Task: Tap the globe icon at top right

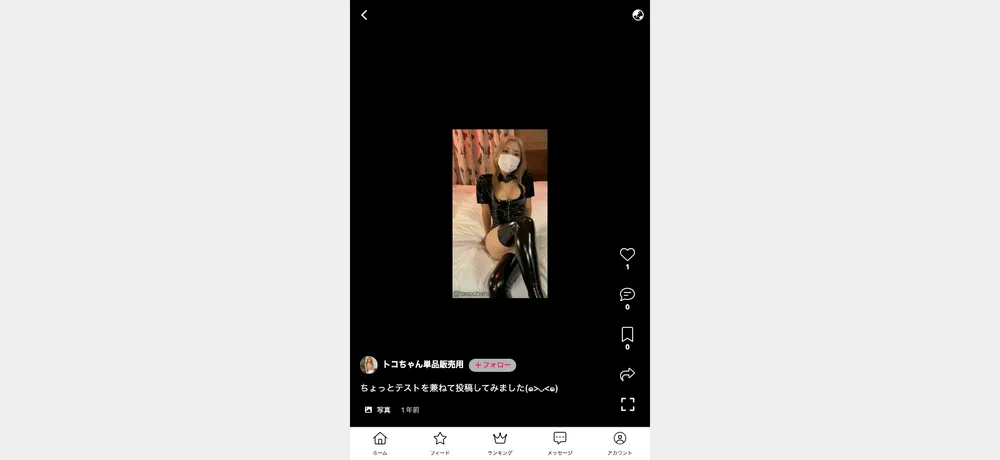Action: (x=638, y=15)
